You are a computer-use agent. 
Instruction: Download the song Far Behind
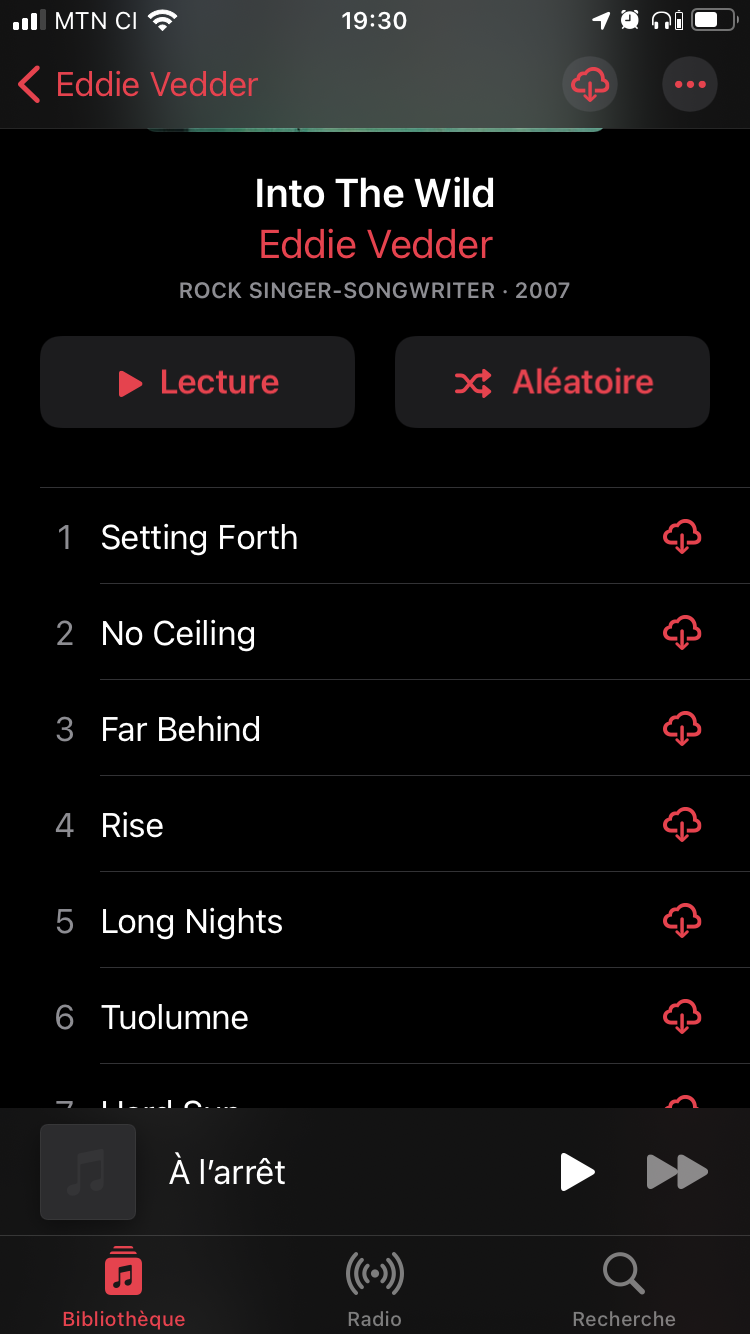[682, 729]
